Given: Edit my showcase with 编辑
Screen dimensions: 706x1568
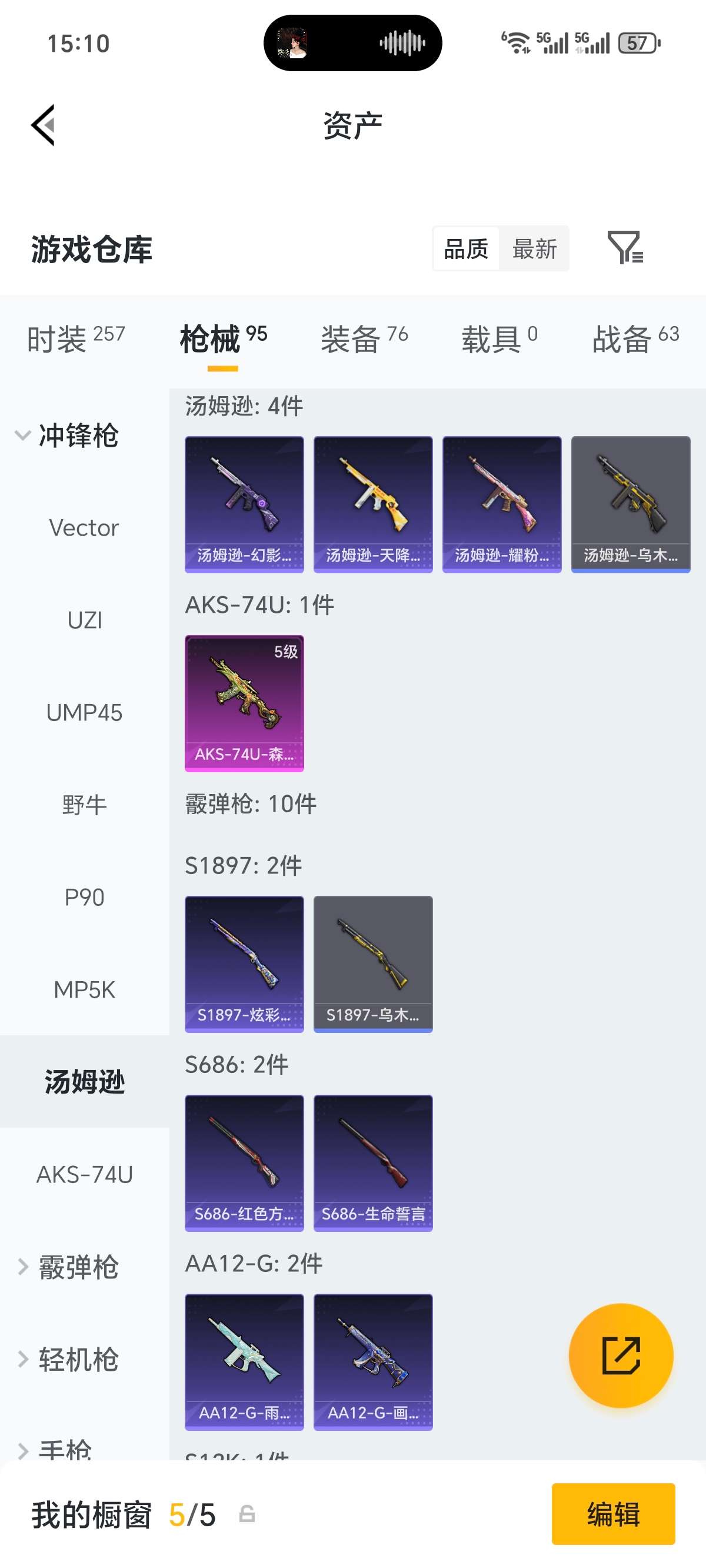Looking at the screenshot, I should [613, 1514].
